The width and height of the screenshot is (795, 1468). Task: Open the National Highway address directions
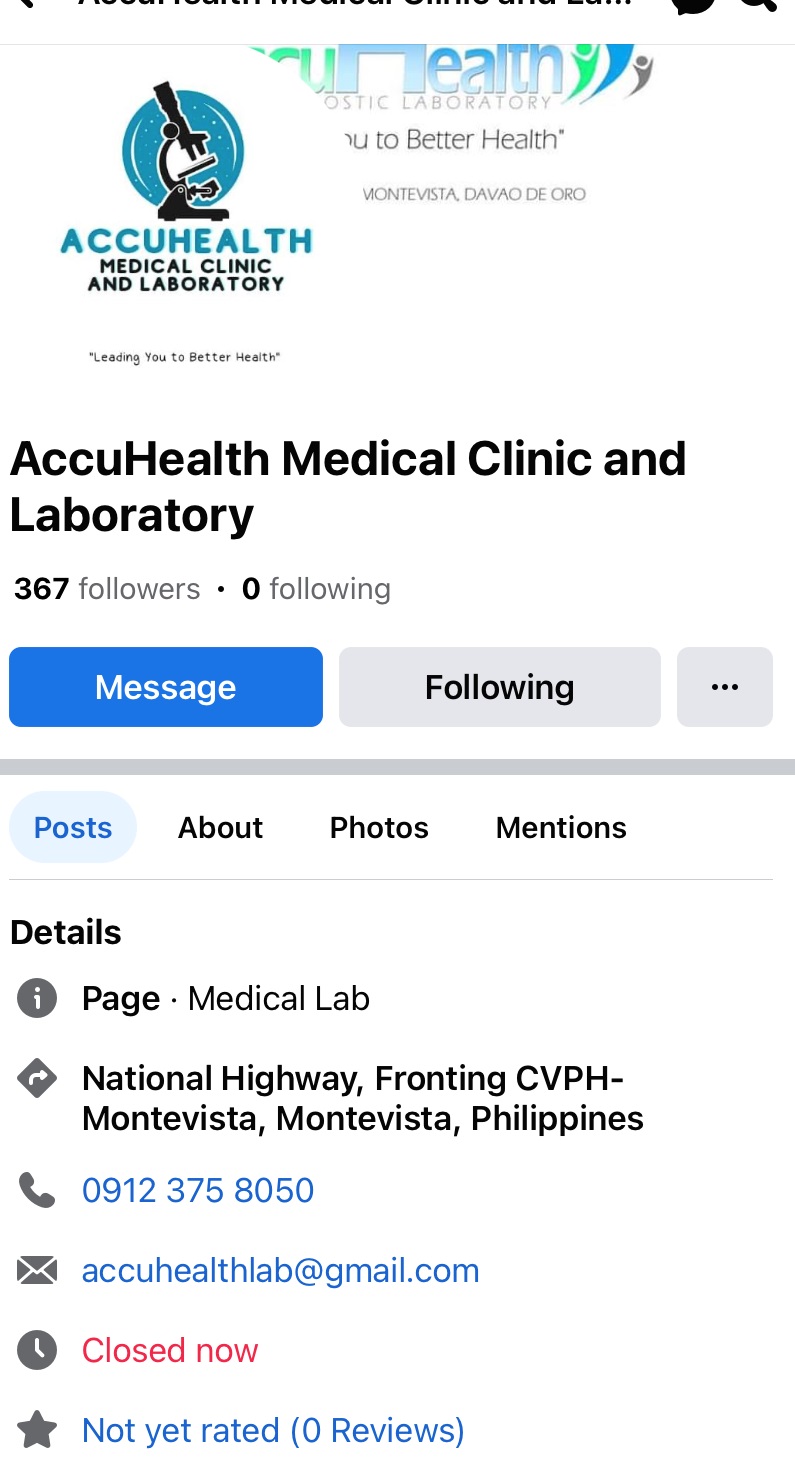tap(362, 1098)
